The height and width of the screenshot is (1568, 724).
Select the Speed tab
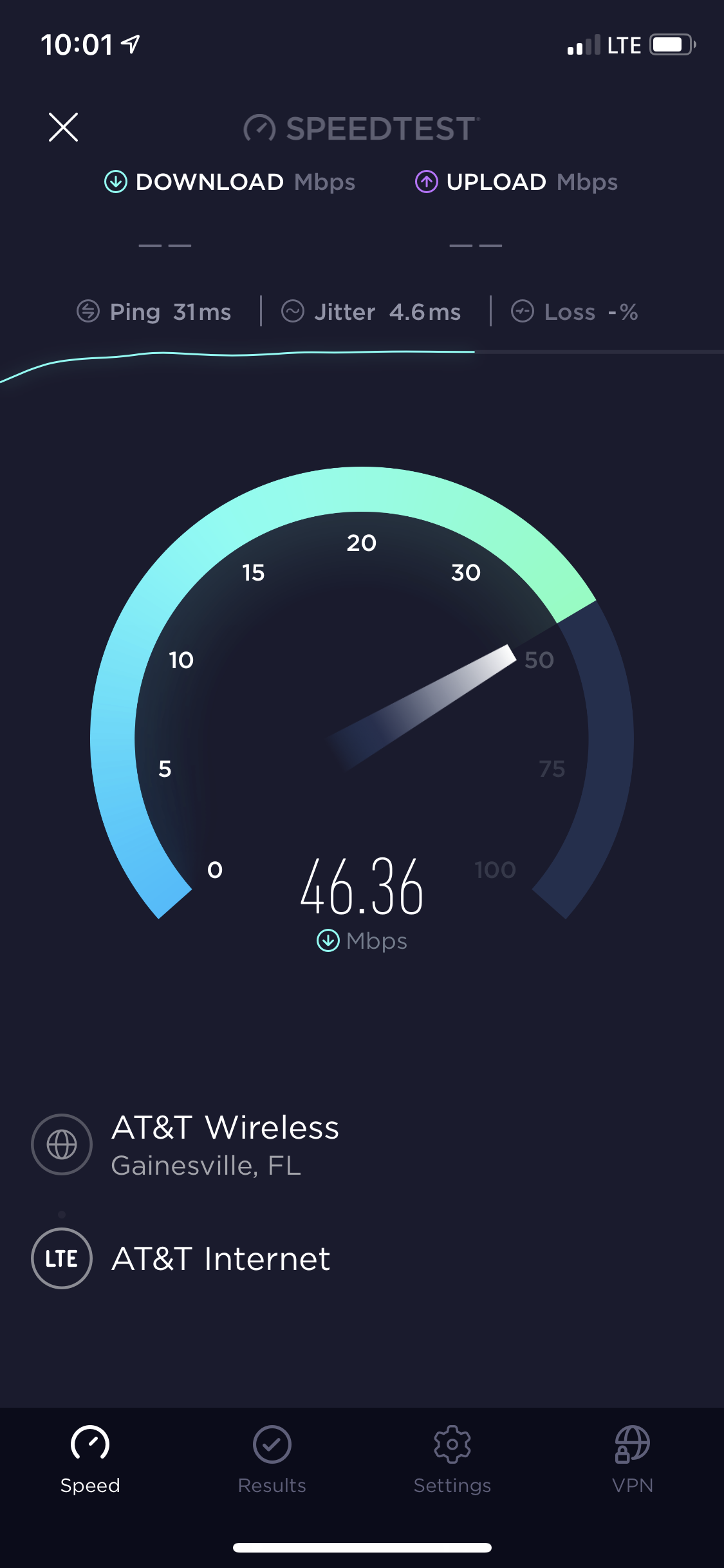coord(90,1459)
